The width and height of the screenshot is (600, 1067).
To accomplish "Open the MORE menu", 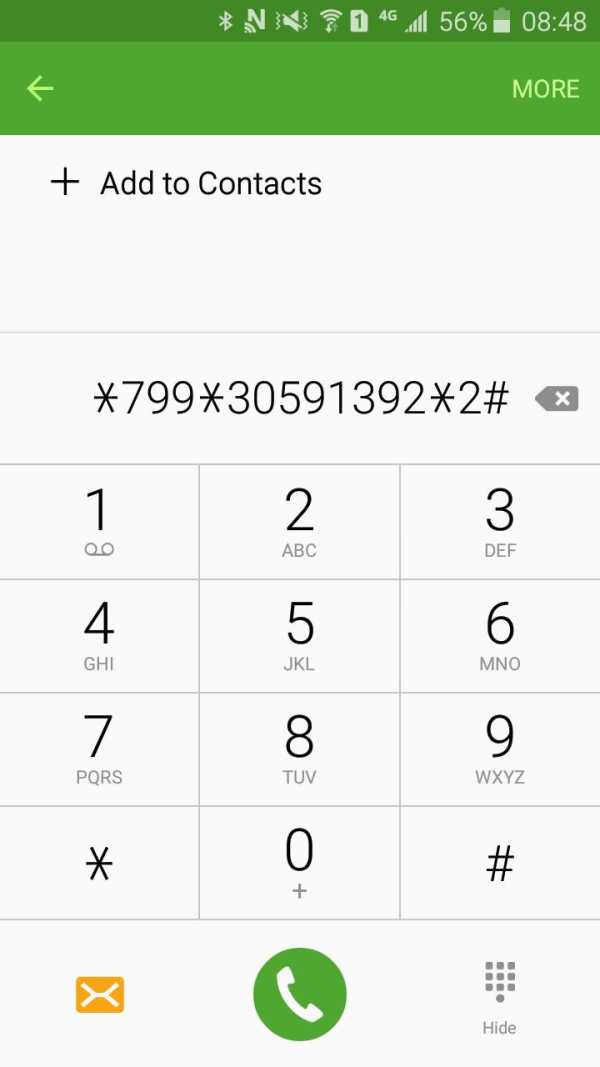I will click(546, 89).
